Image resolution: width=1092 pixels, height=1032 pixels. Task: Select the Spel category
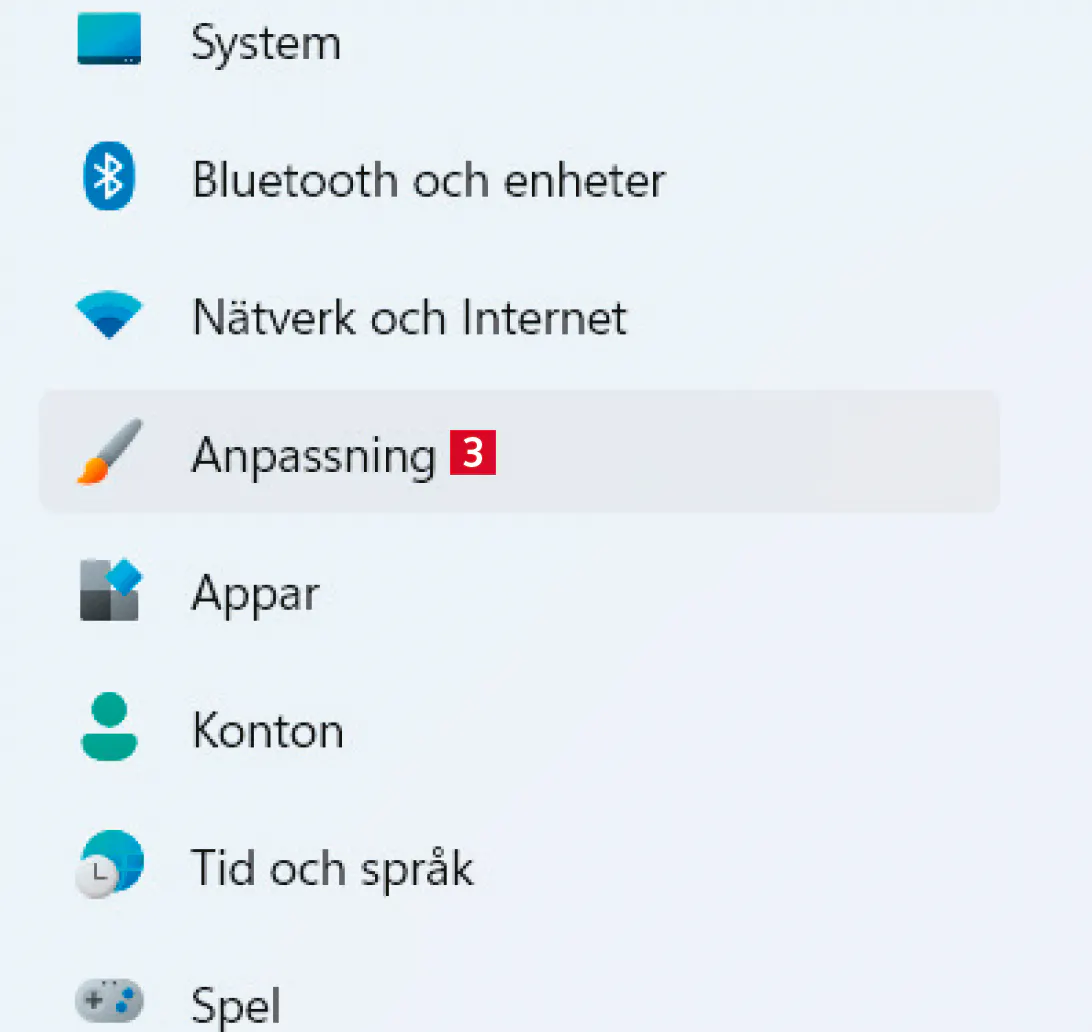point(236,1003)
